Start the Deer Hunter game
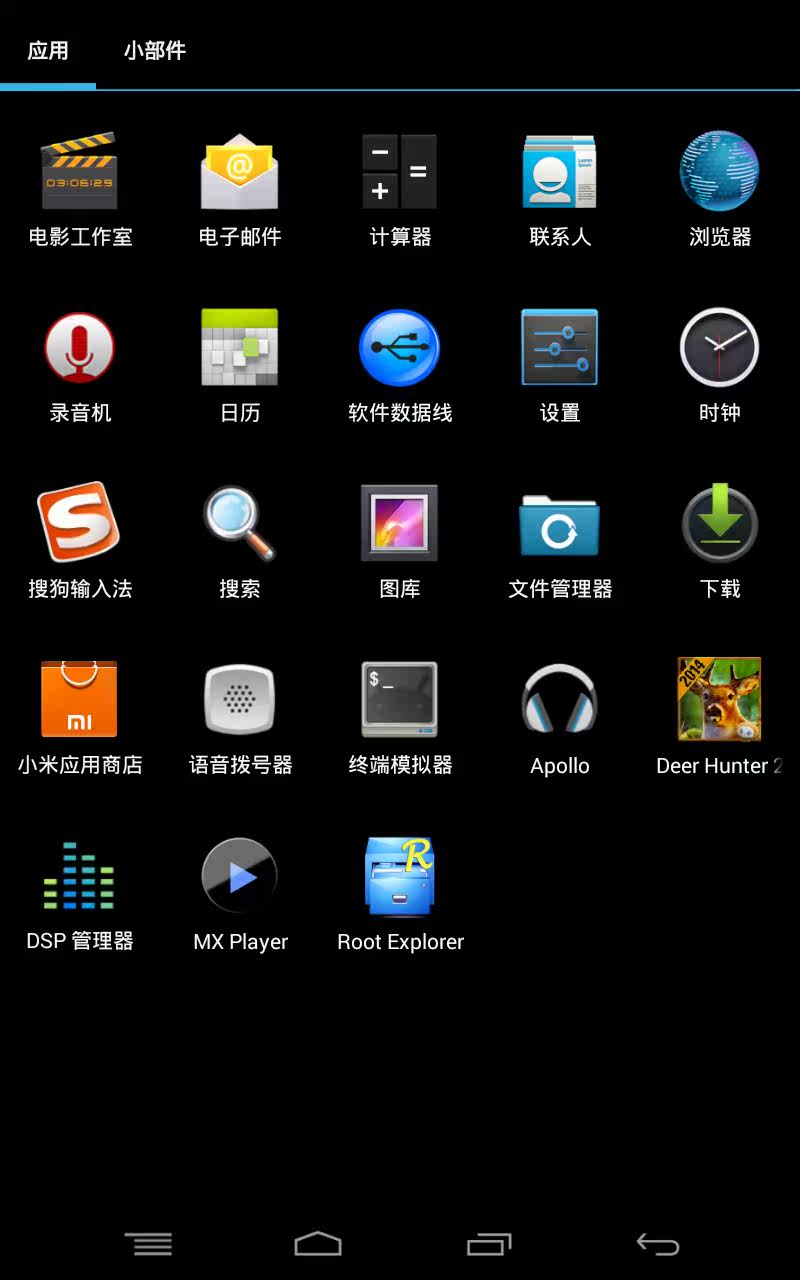Image resolution: width=800 pixels, height=1280 pixels. pyautogui.click(x=720, y=700)
